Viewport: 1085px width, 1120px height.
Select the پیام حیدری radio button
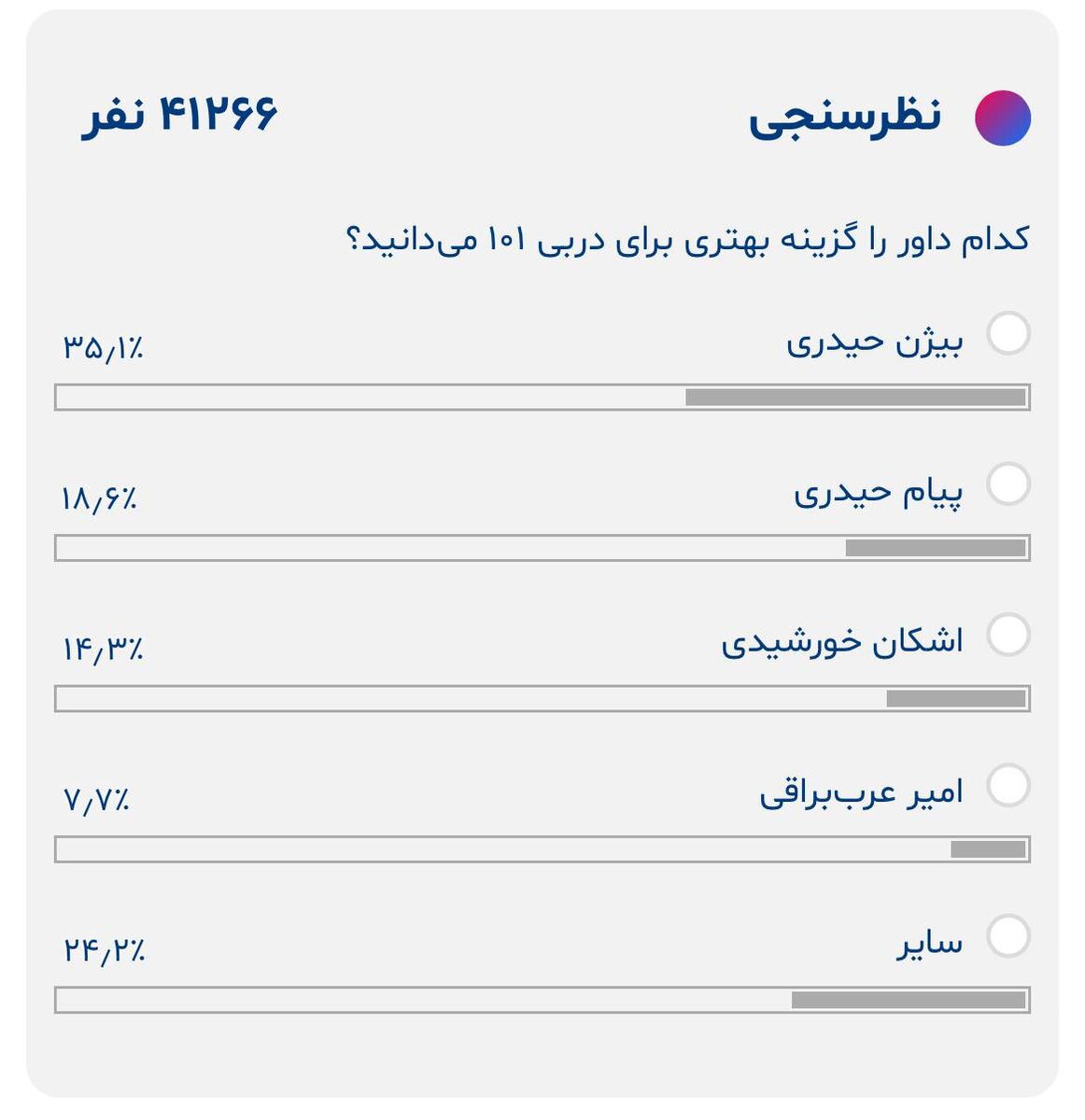pos(1008,485)
